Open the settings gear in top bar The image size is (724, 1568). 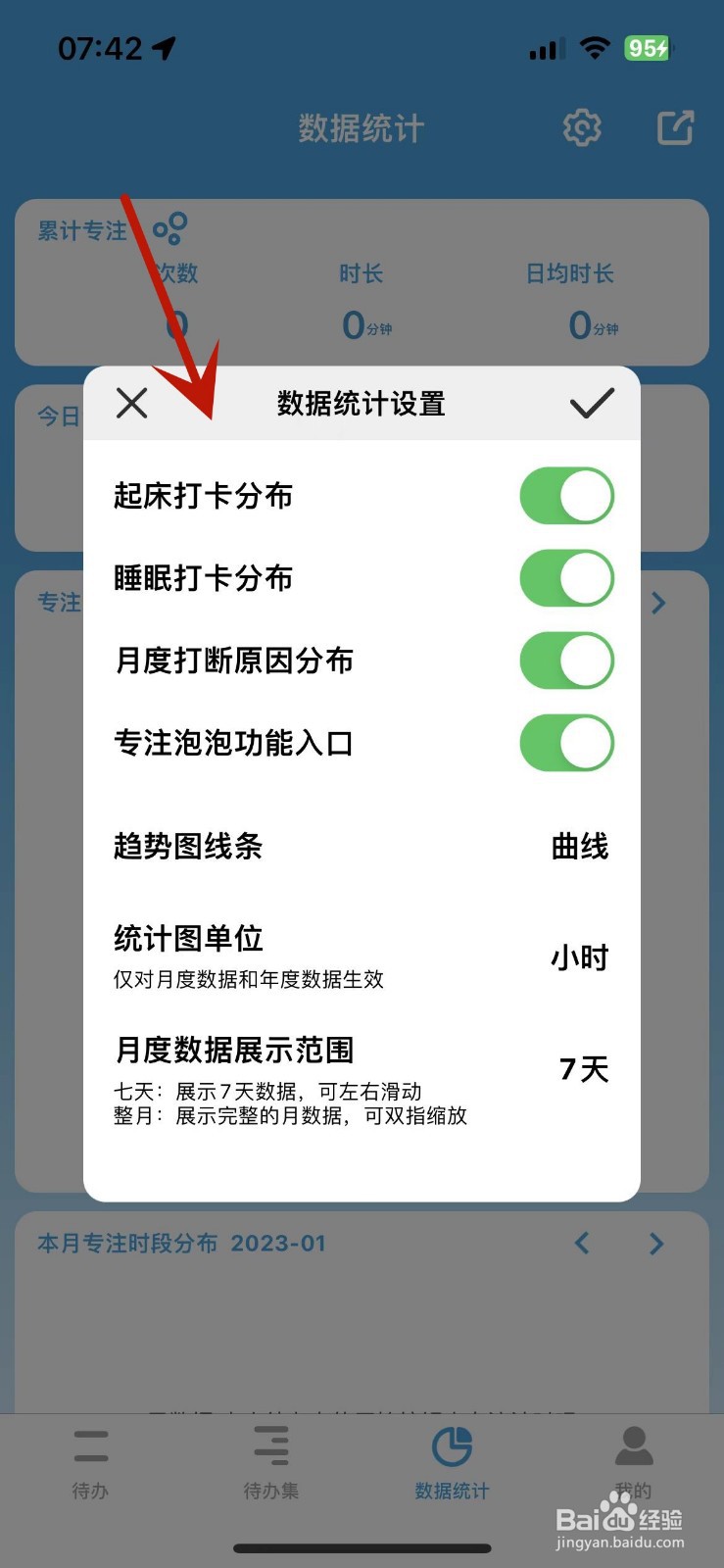[582, 127]
